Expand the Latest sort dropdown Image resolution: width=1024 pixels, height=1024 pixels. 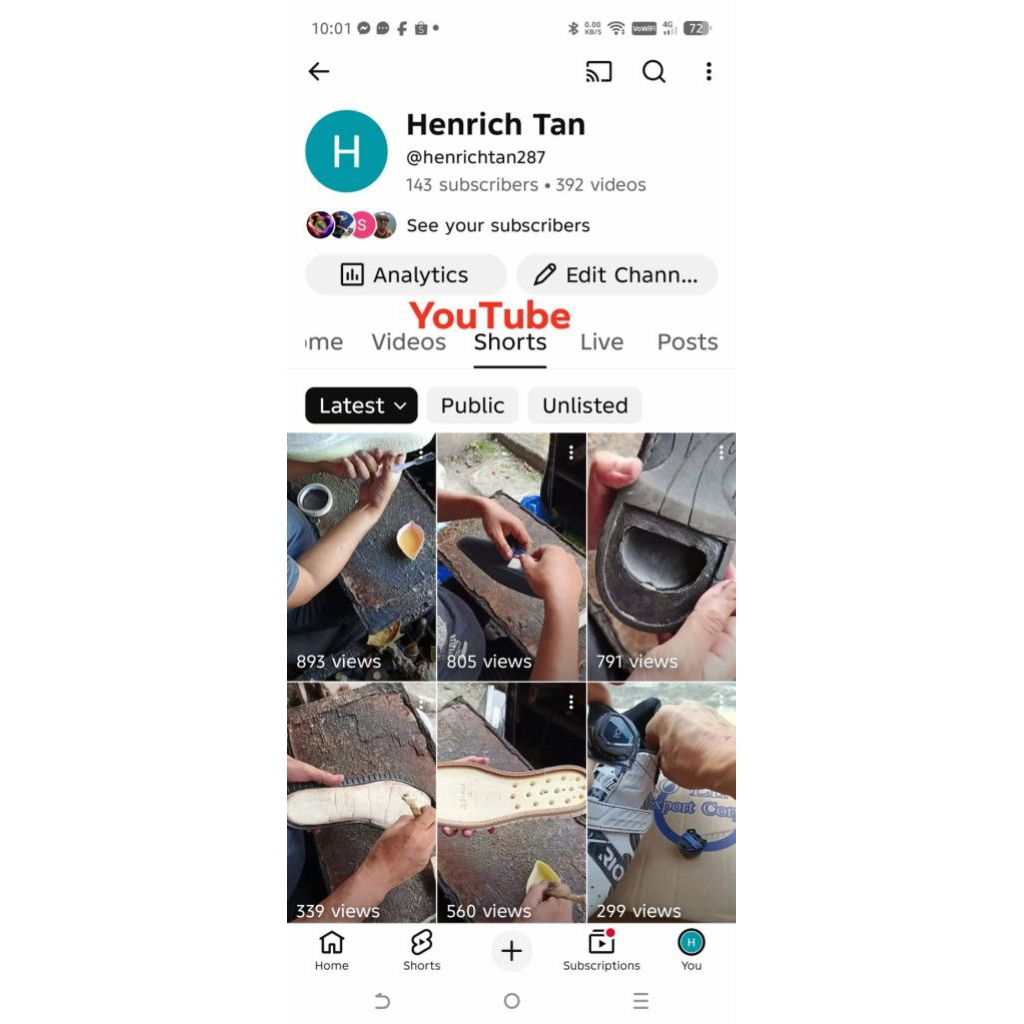pos(361,406)
